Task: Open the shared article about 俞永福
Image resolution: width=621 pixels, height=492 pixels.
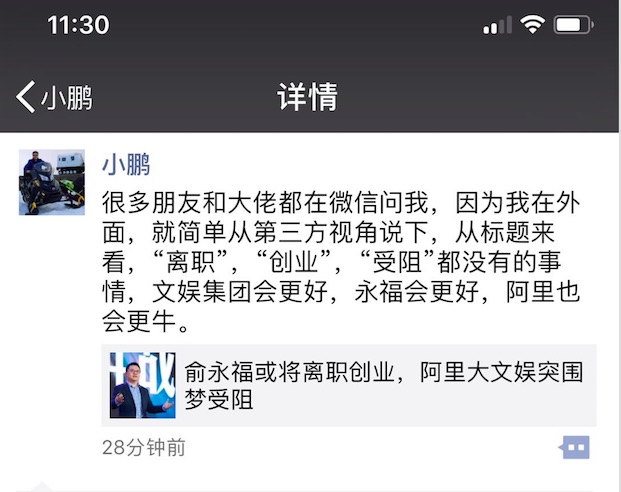Action: 349,386
